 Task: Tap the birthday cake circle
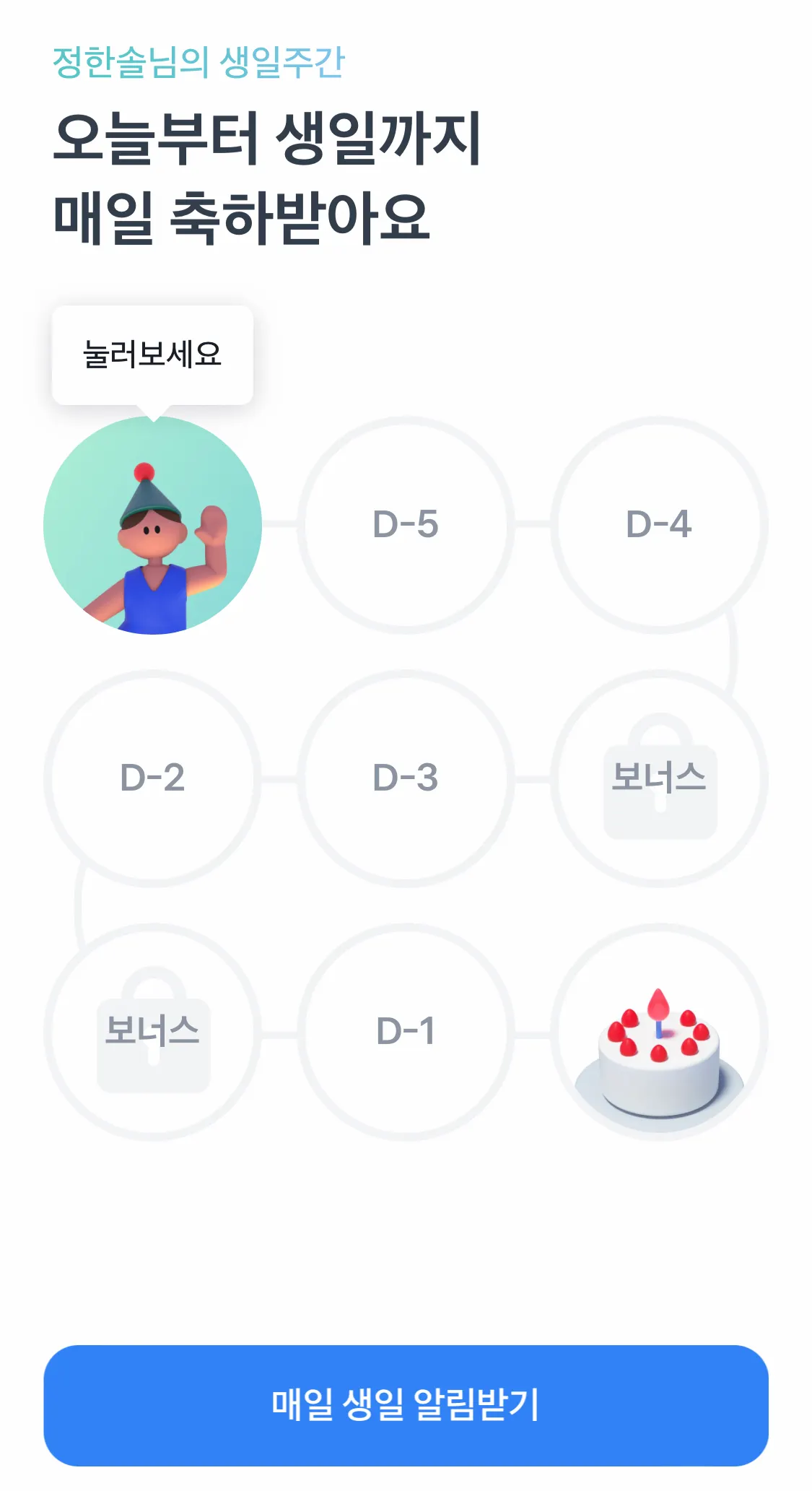click(659, 1032)
